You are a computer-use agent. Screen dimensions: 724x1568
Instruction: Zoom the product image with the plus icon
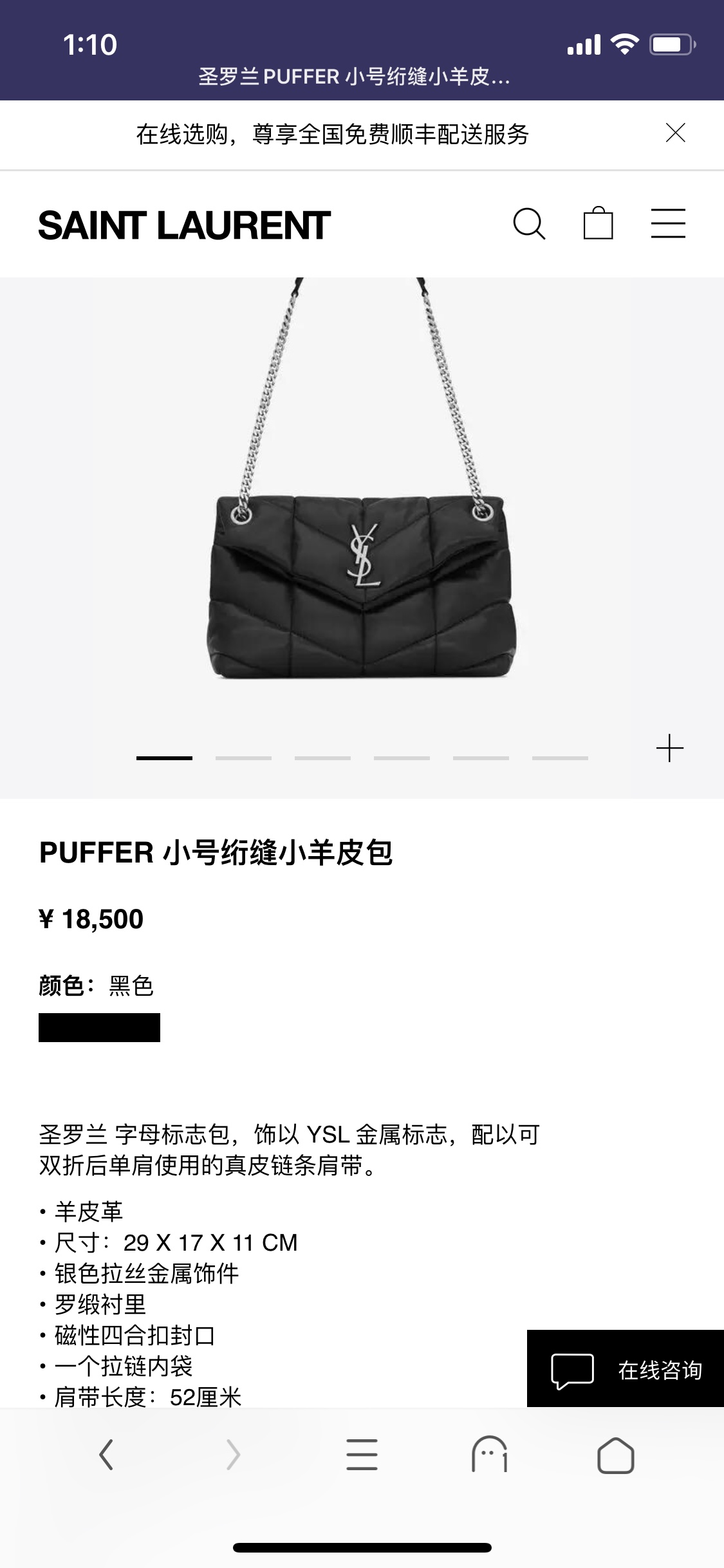[669, 749]
